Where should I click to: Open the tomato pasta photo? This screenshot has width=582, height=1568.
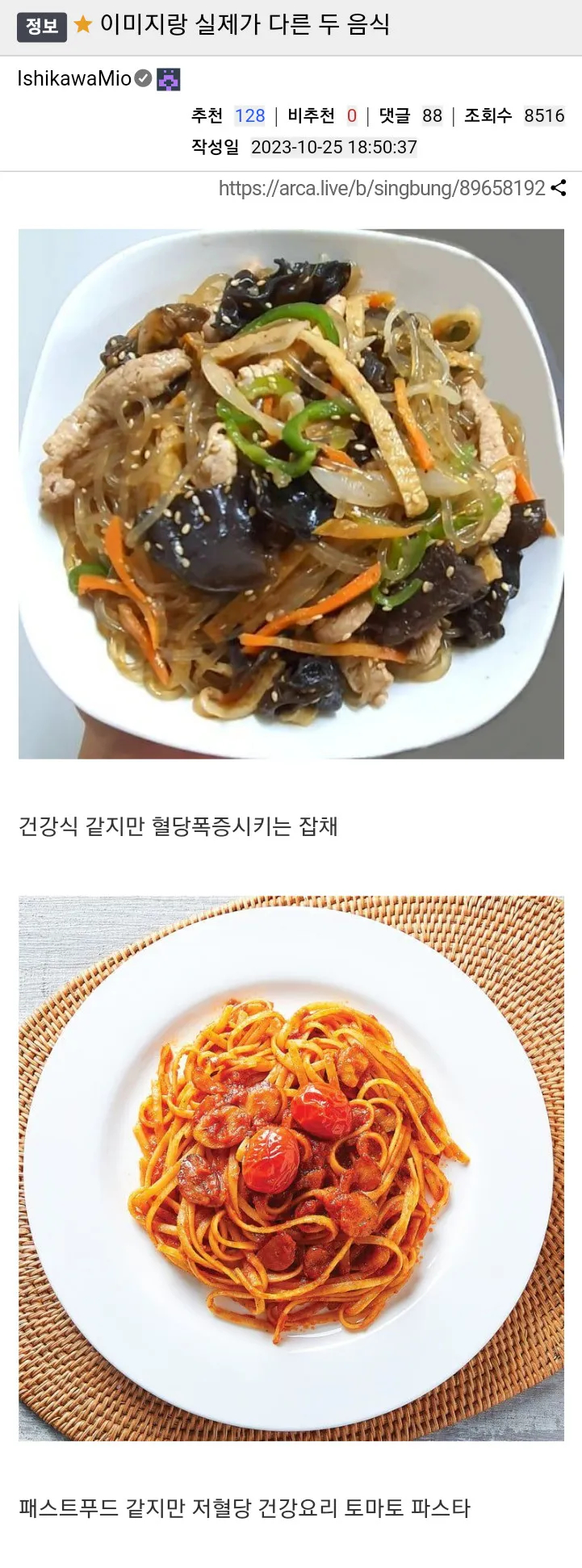291,1168
